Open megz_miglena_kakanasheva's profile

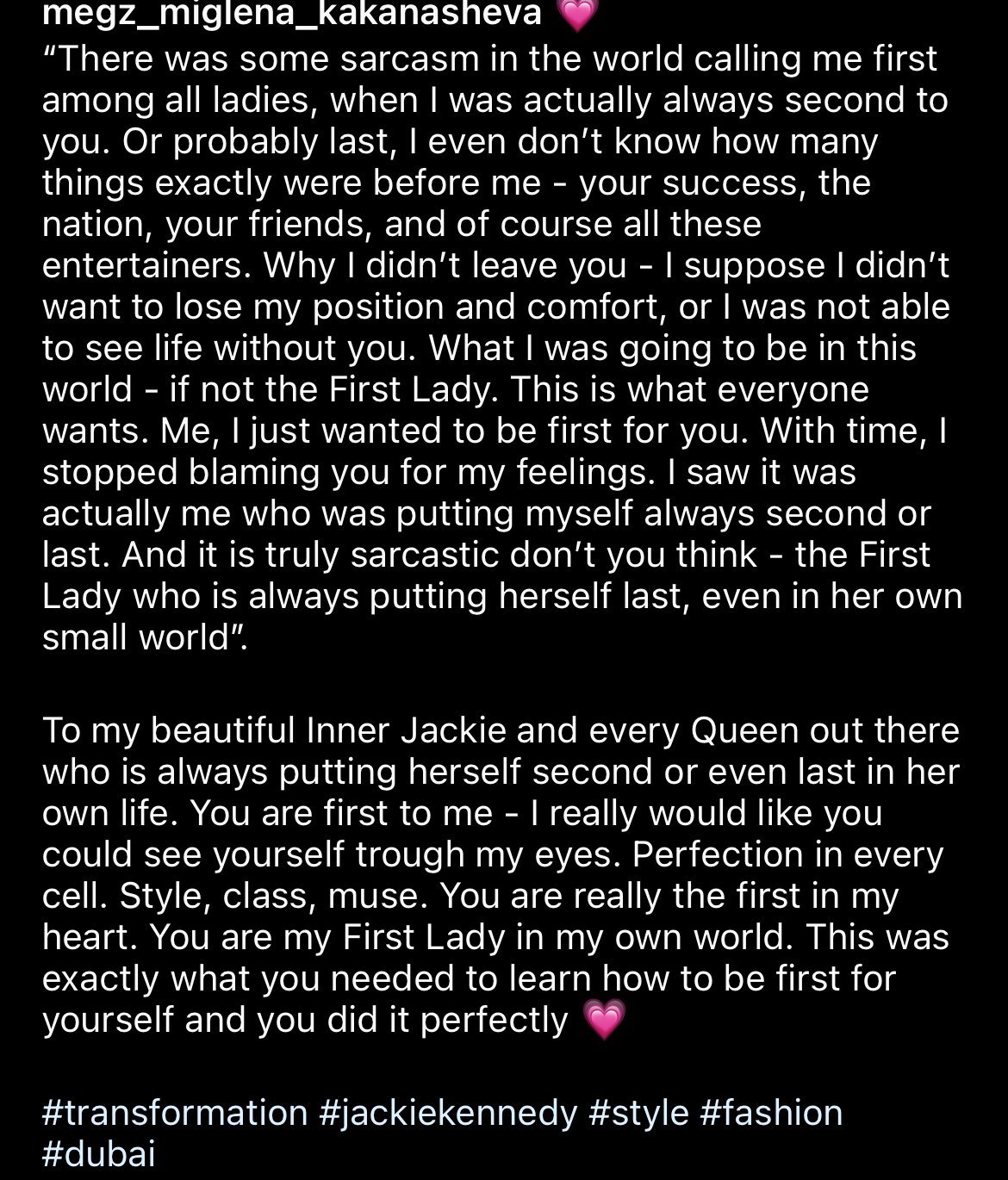pyautogui.click(x=291, y=14)
